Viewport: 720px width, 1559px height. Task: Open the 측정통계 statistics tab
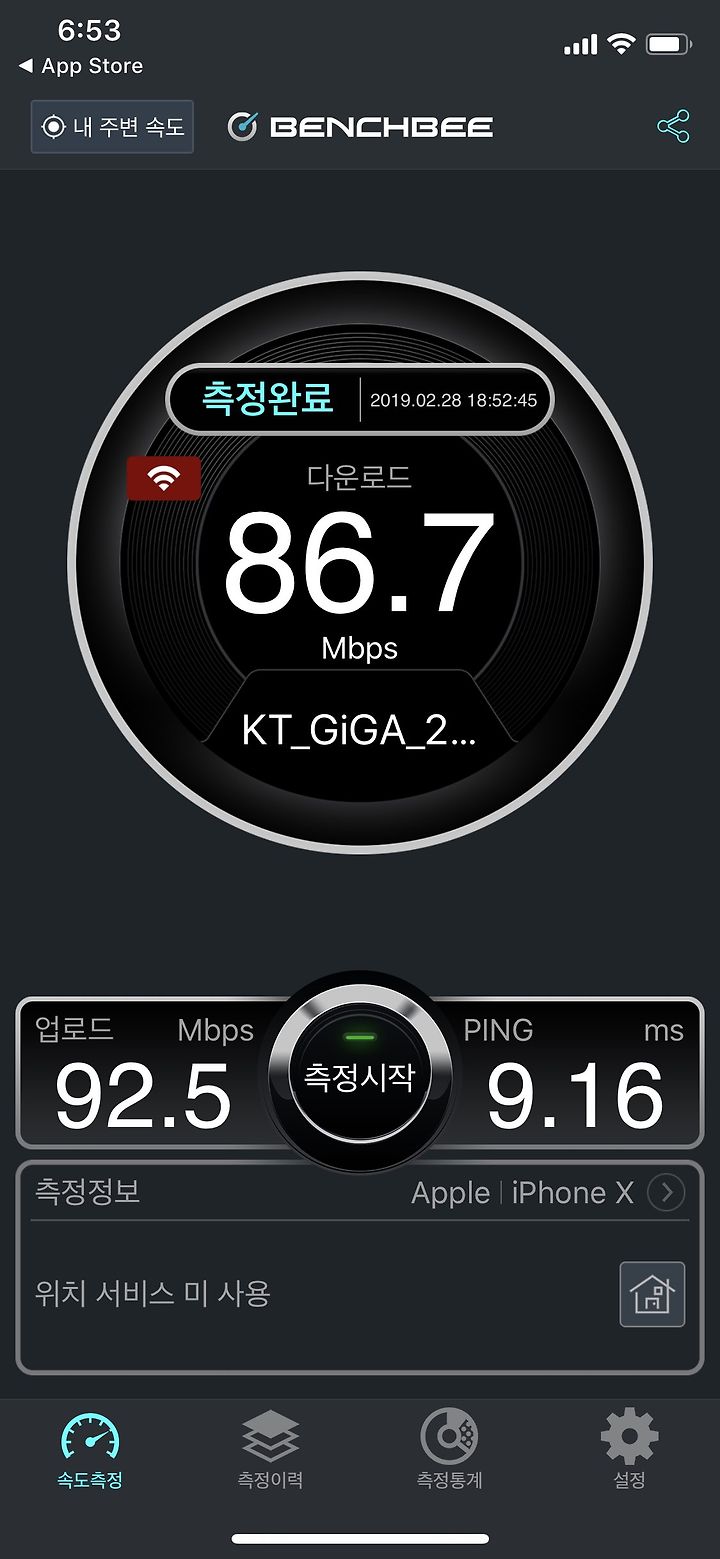(450, 1450)
